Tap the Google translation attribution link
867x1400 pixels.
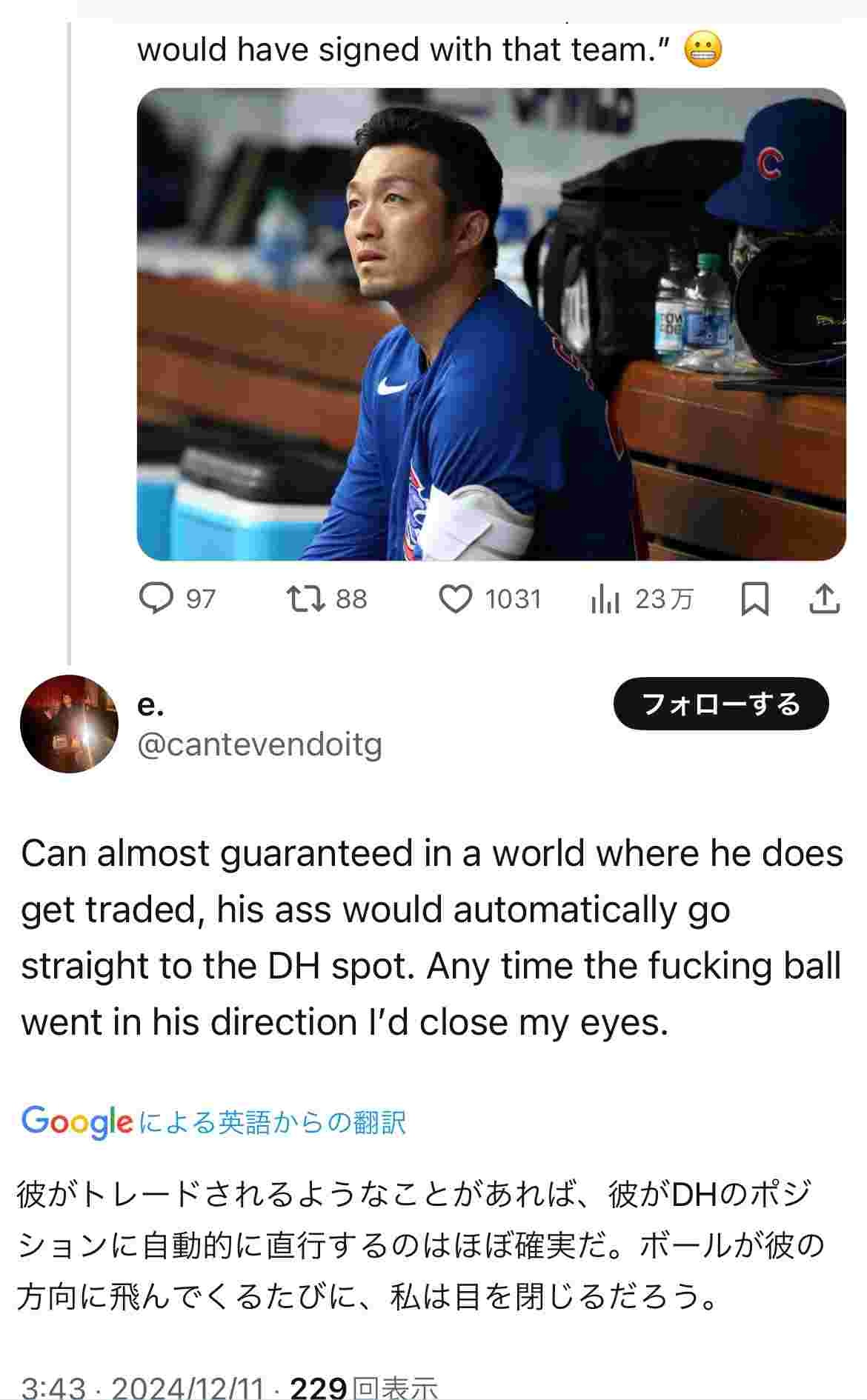pyautogui.click(x=213, y=1122)
